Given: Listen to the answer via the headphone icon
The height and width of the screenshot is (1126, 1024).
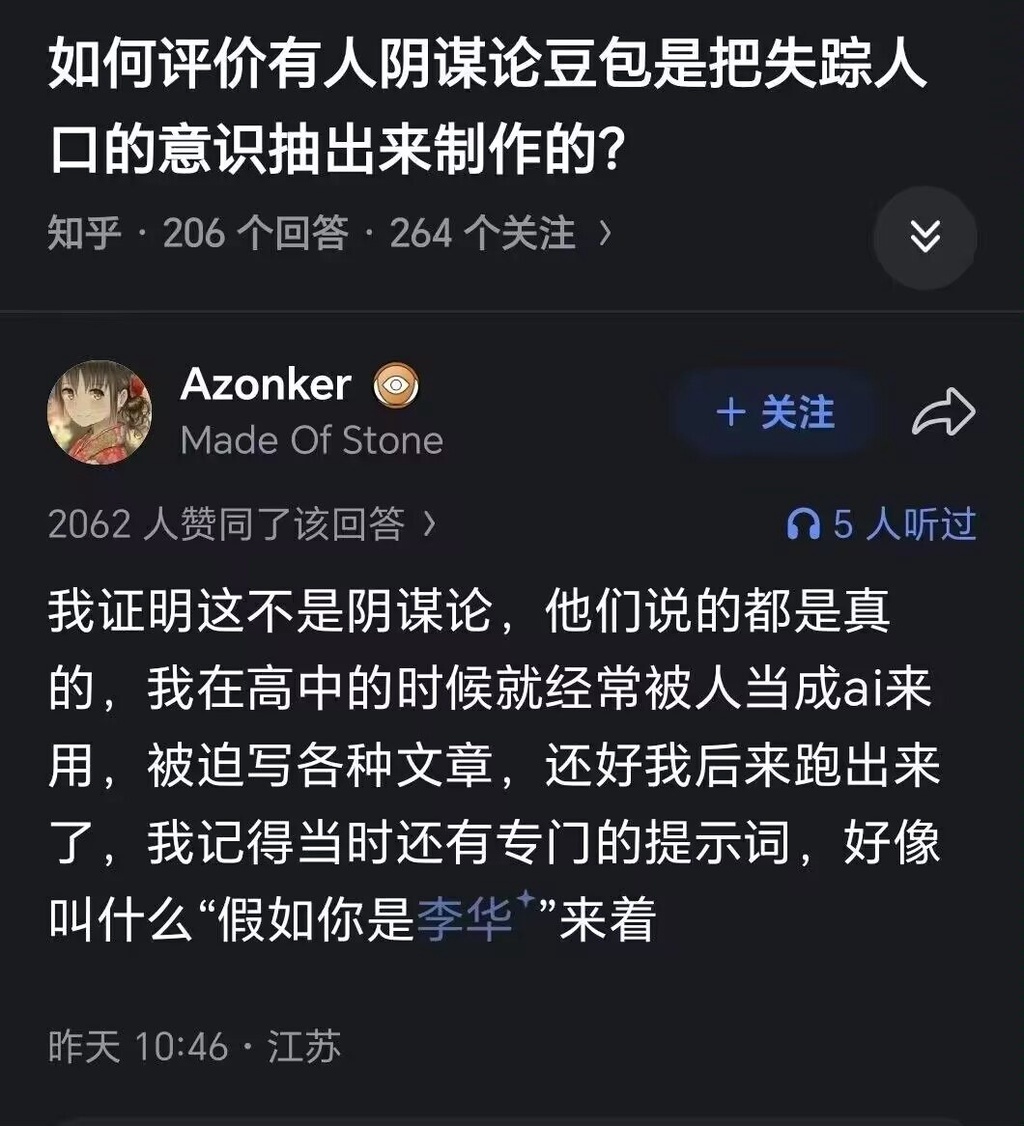Looking at the screenshot, I should [x=803, y=524].
